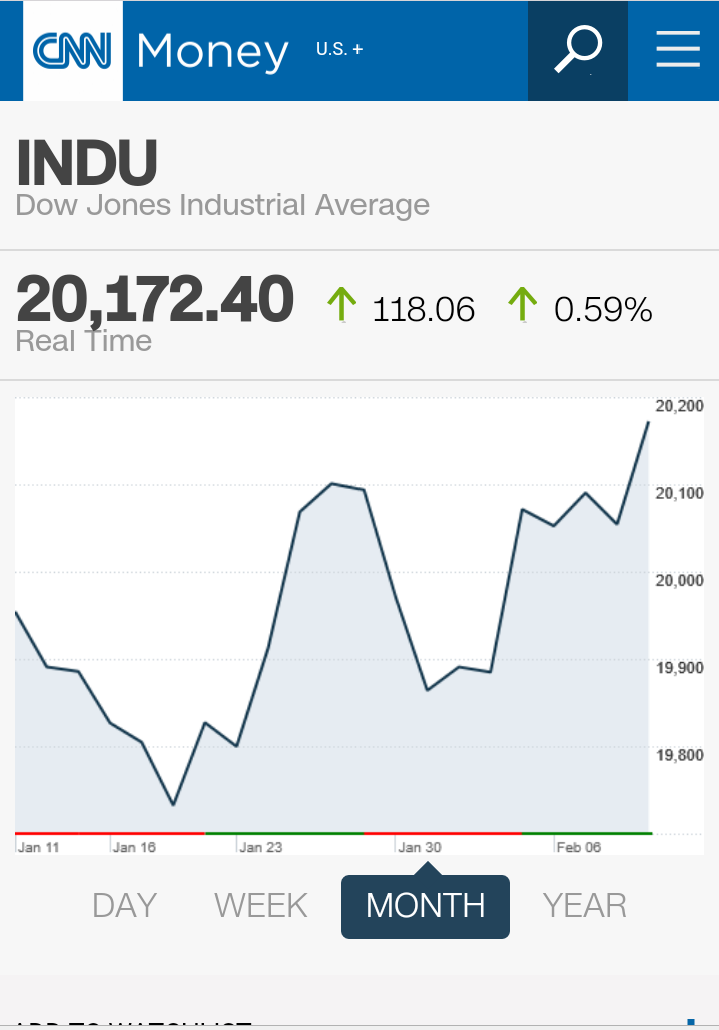This screenshot has width=719, height=1030.
Task: Switch chart to YEAR view
Action: pyautogui.click(x=584, y=905)
